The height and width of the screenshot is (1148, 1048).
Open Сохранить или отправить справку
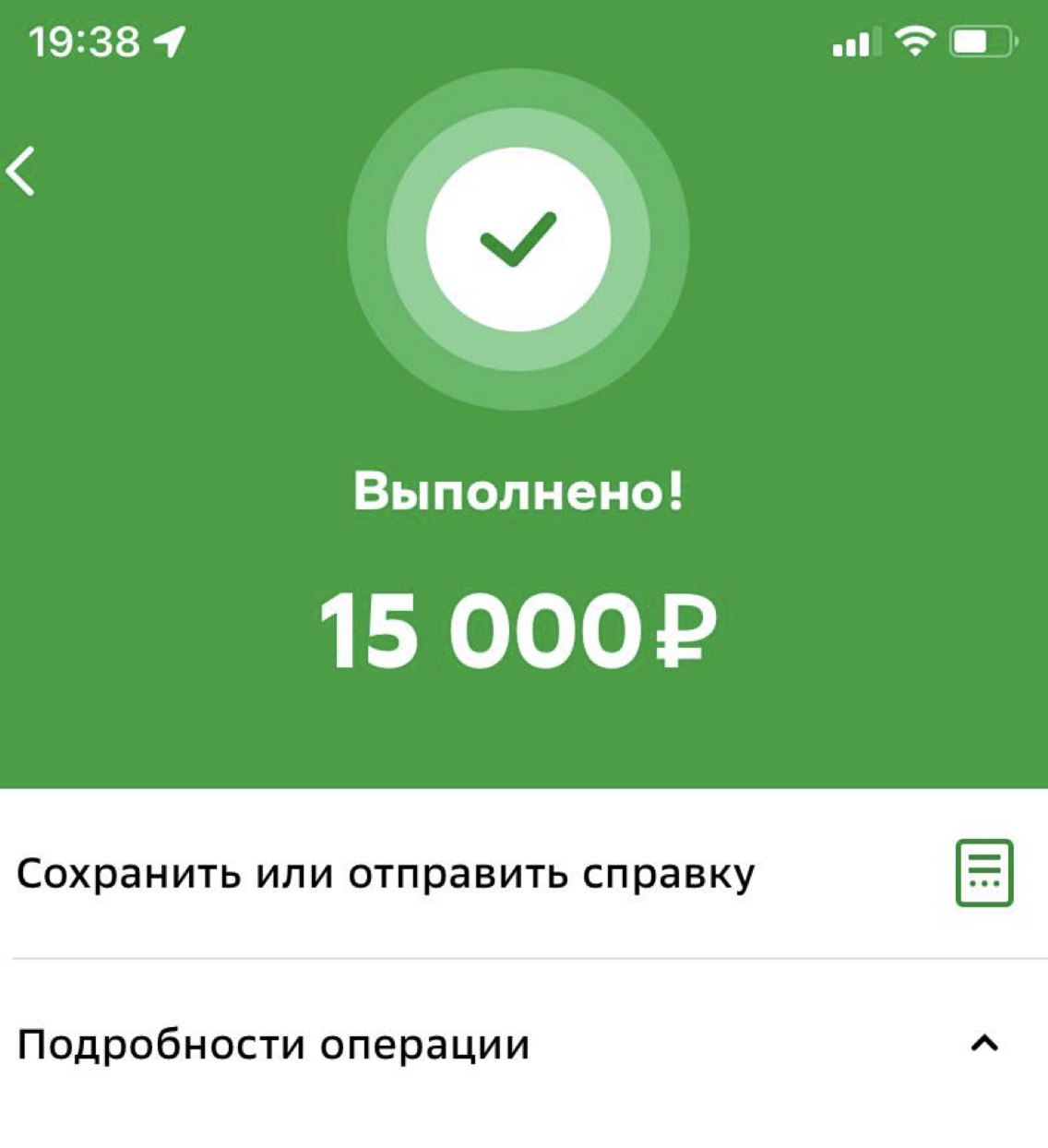click(386, 874)
